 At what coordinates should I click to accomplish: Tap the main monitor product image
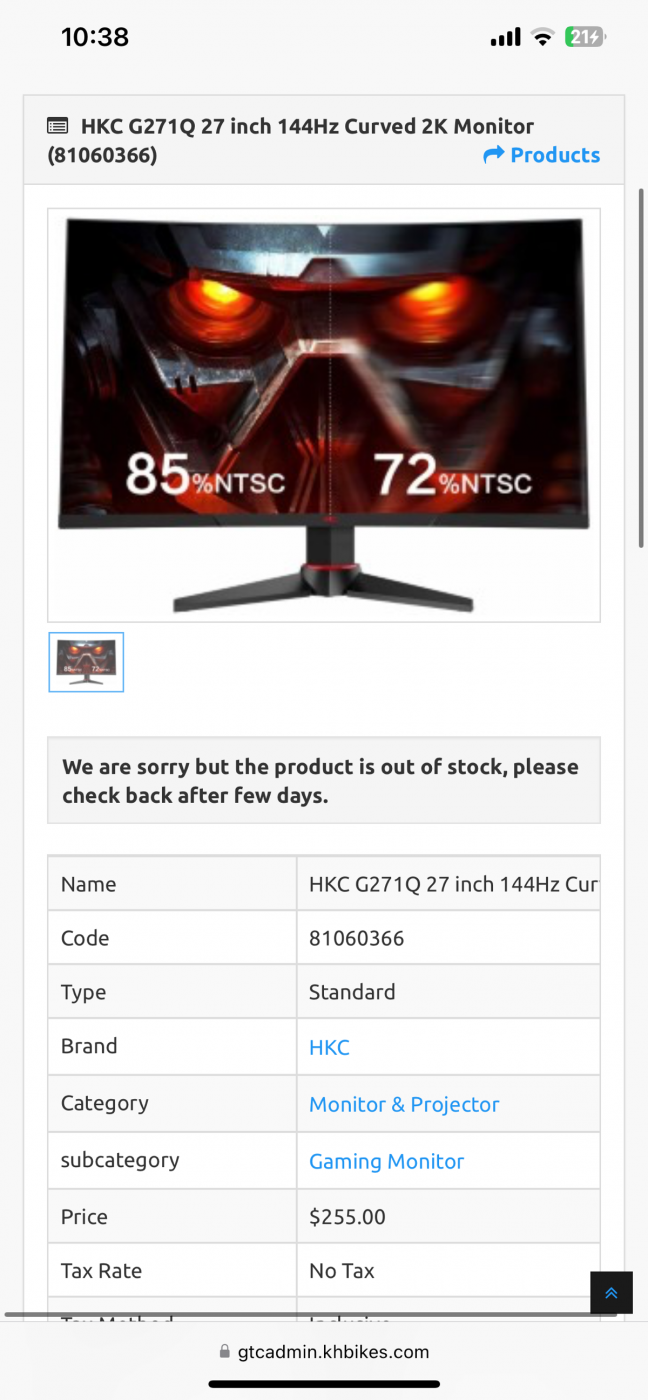[x=324, y=415]
